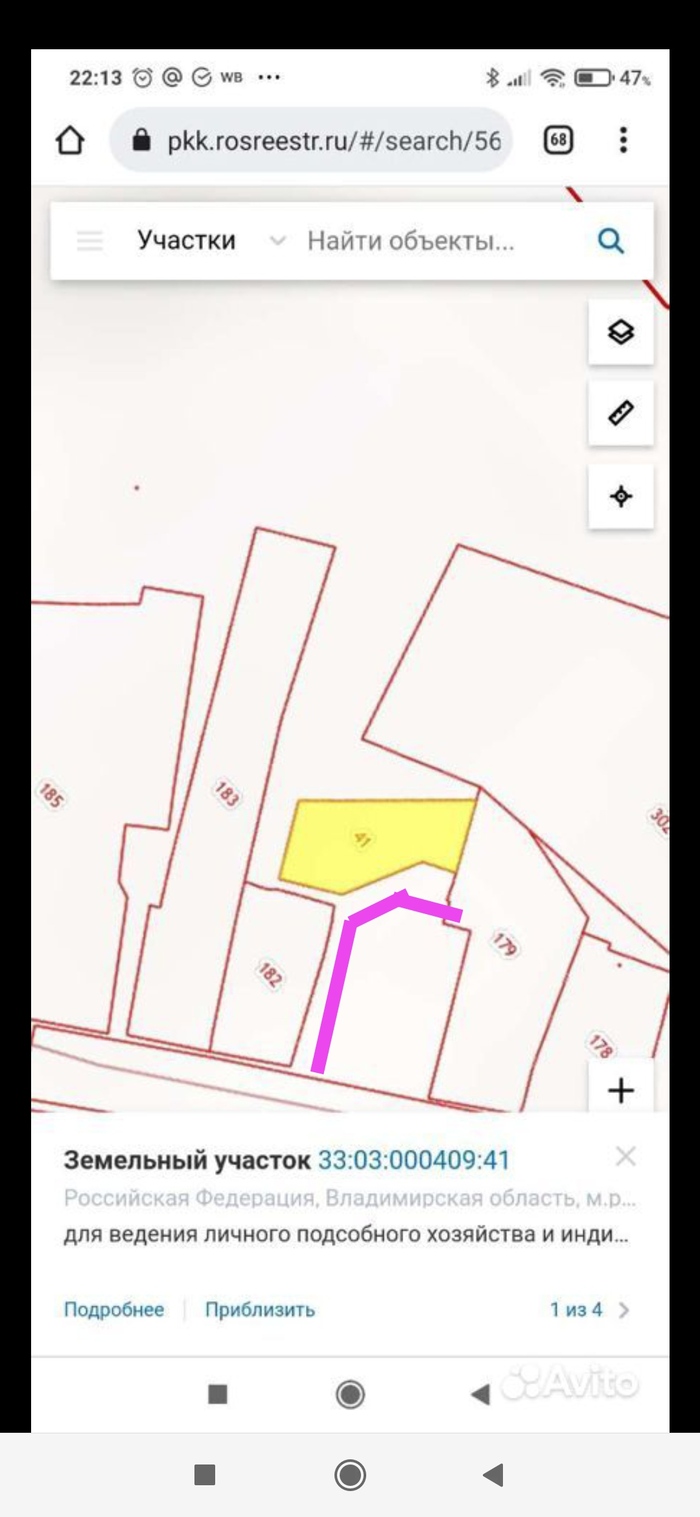The width and height of the screenshot is (700, 1517).
Task: Open the browser home page icon
Action: coord(69,141)
